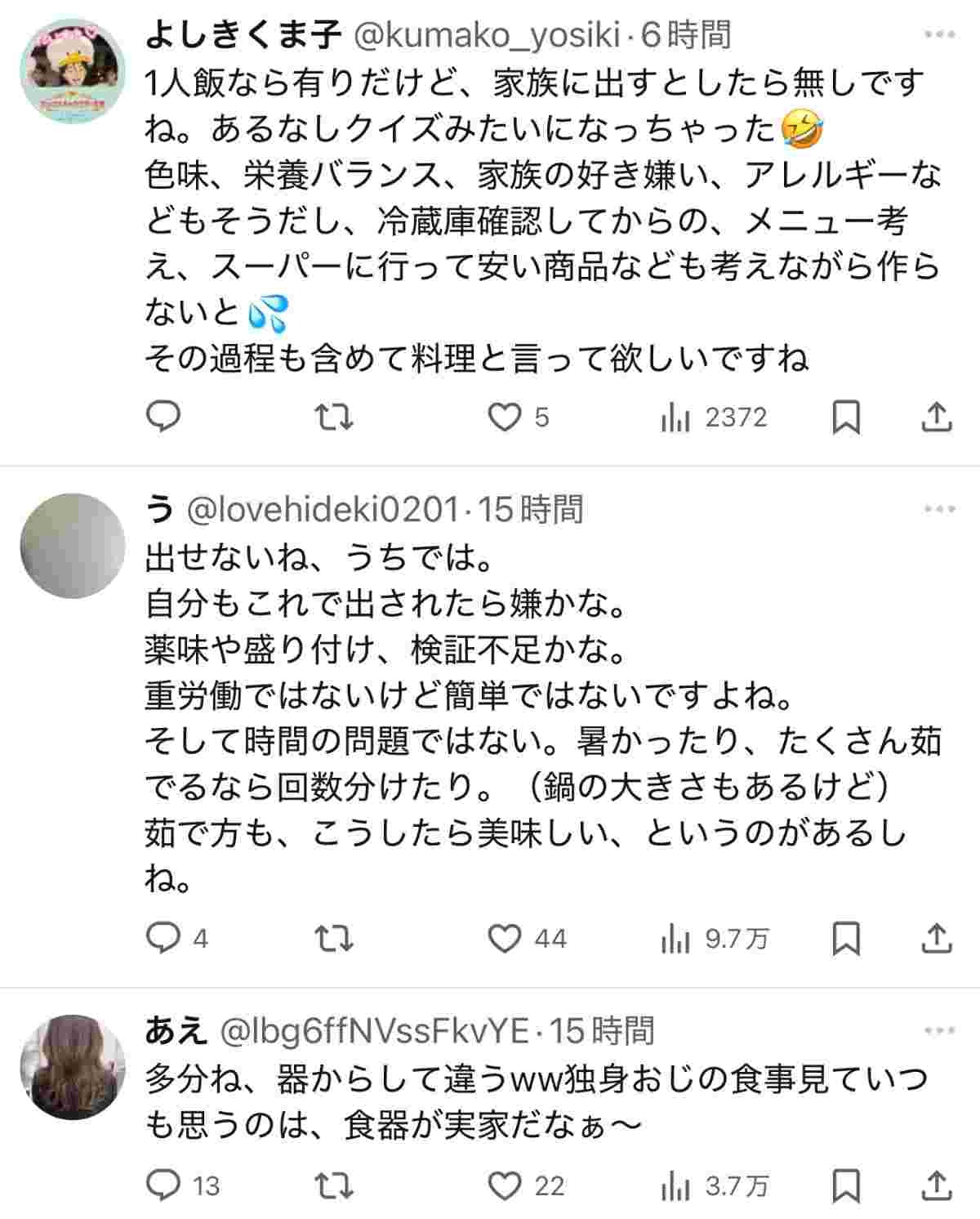Bookmark @lovehideki0201's post
The height and width of the screenshot is (1219, 980).
coord(846,939)
